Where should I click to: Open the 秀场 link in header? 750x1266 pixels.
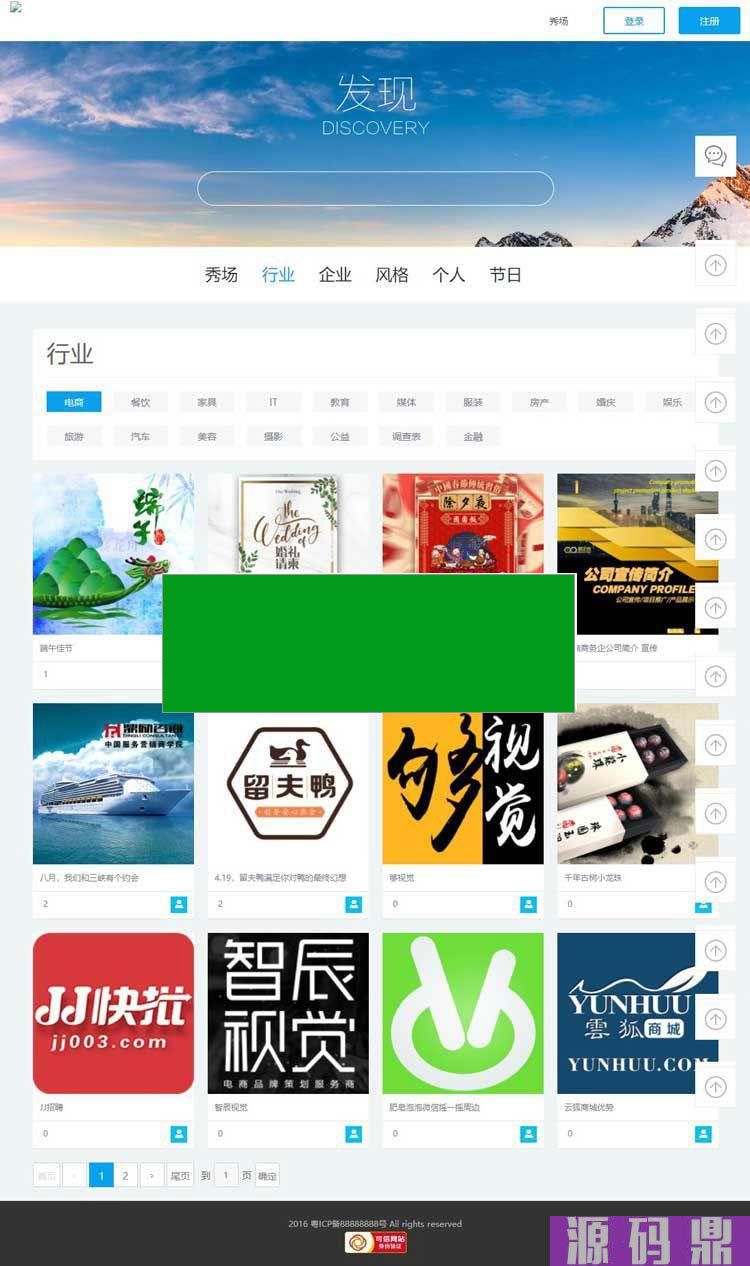pos(558,21)
